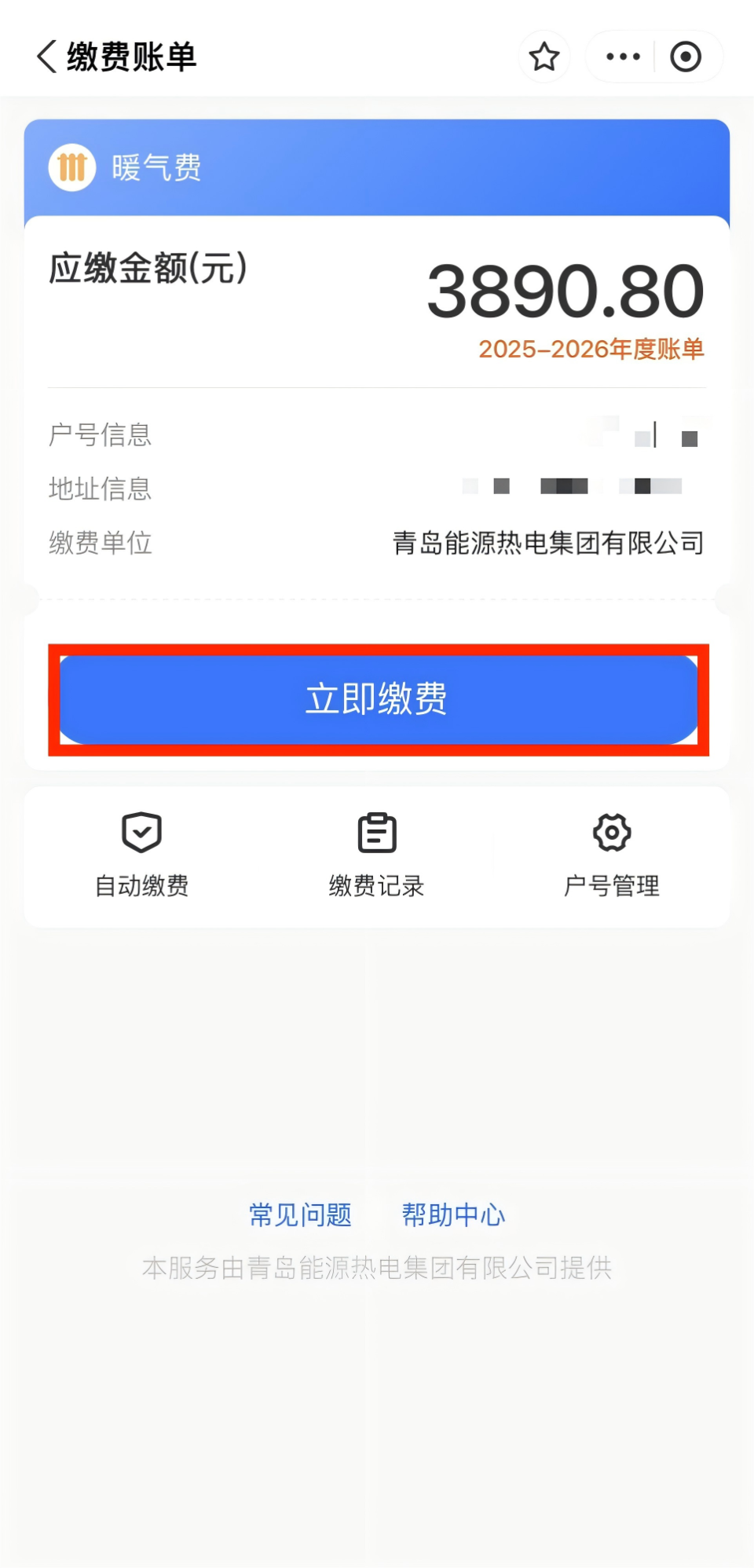
Task: Click the star to favorite this mini program
Action: tap(544, 56)
